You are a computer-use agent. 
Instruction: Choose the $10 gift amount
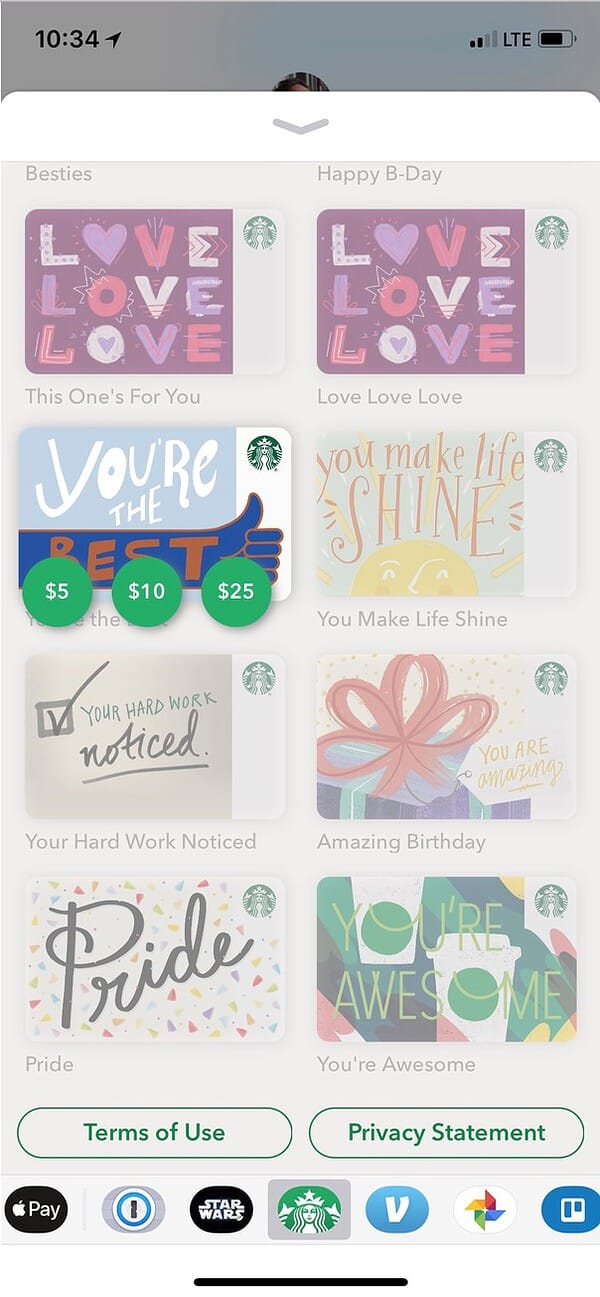coord(146,591)
